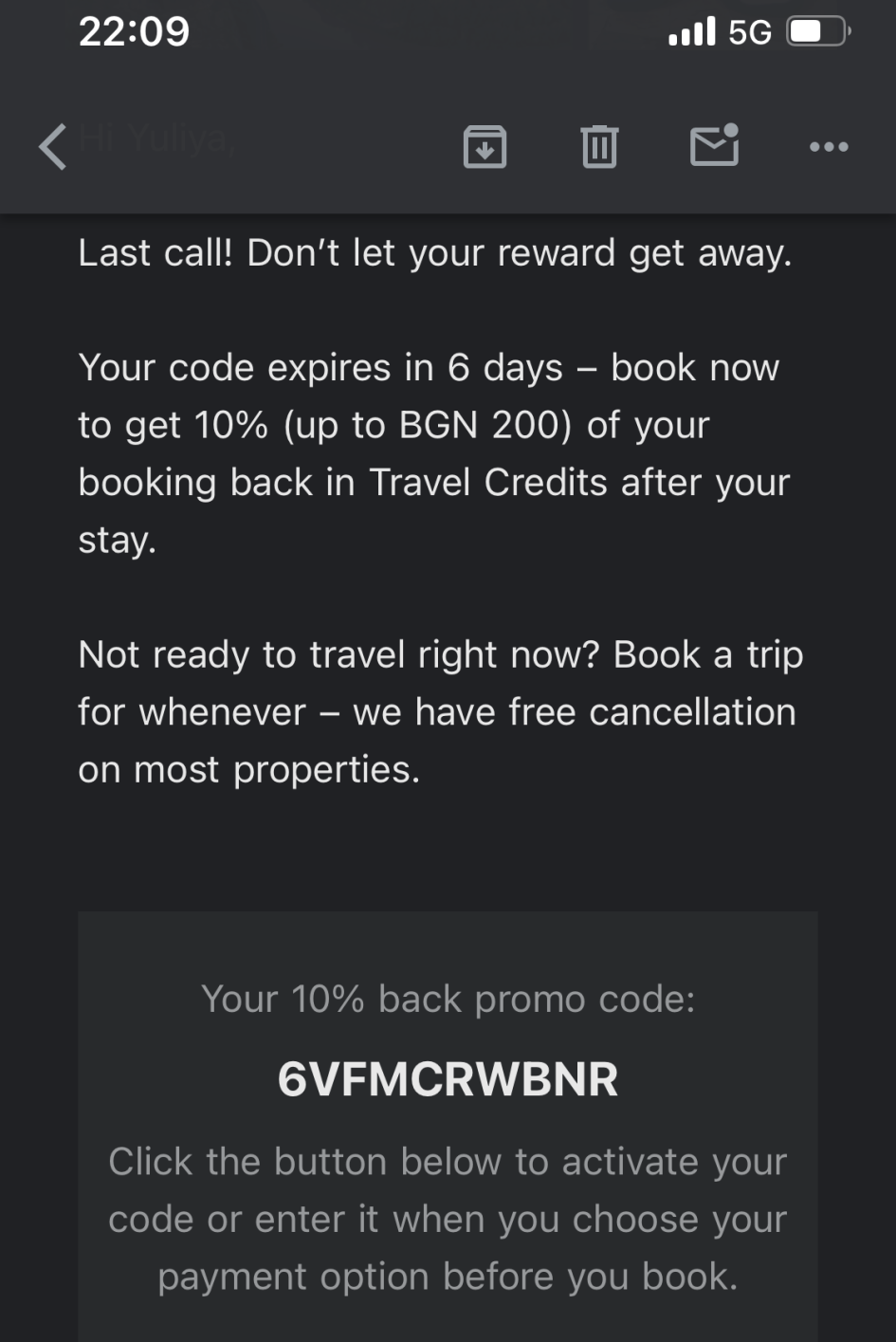This screenshot has width=896, height=1342.
Task: Go back to the inbox
Action: tap(53, 147)
